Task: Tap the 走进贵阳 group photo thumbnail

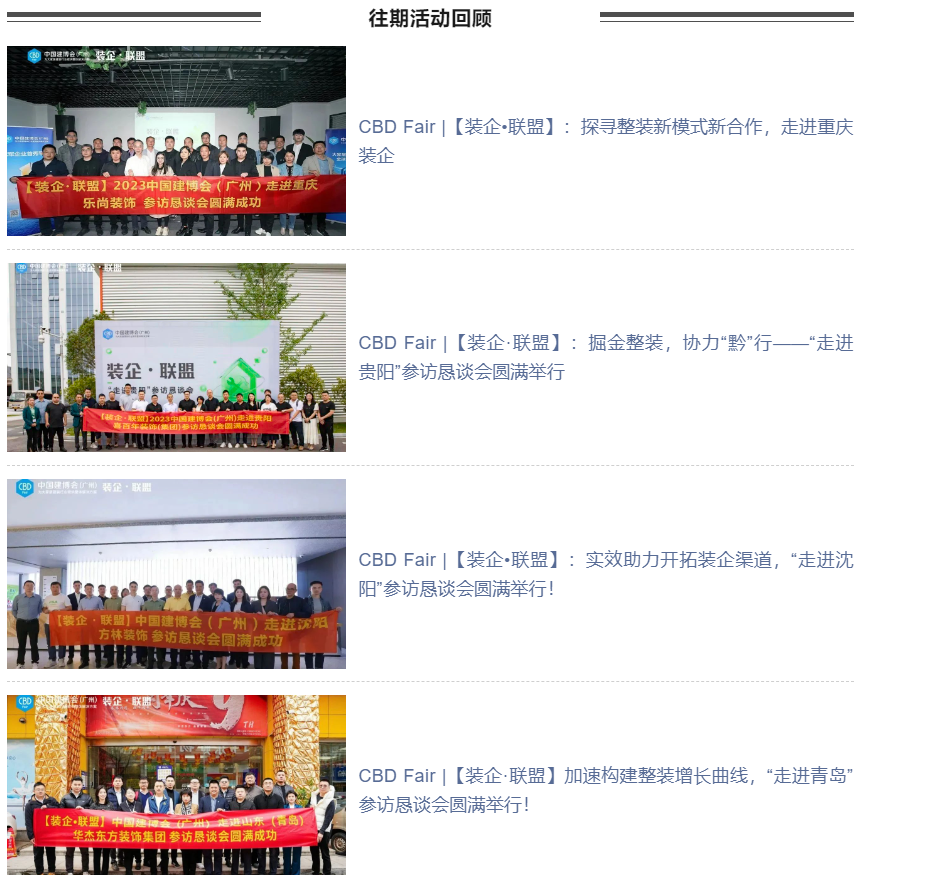Action: [176, 357]
